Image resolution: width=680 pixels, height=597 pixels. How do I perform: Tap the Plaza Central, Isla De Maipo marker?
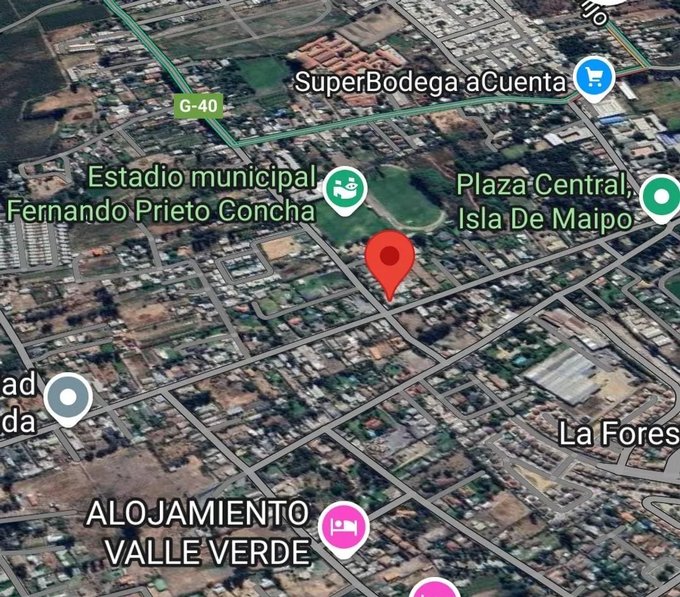tap(659, 196)
